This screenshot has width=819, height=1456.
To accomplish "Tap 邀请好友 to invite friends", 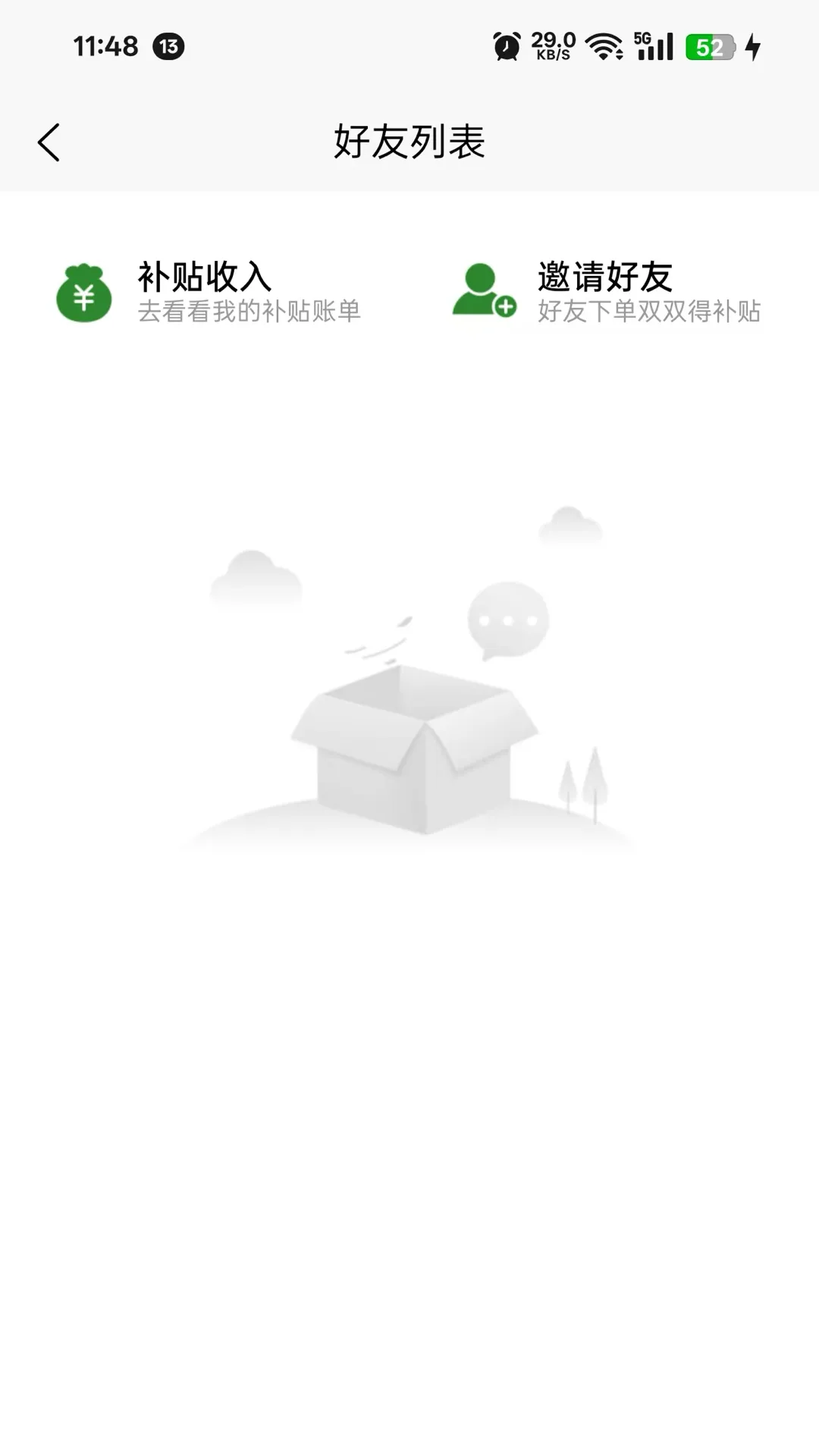I will 607,293.
